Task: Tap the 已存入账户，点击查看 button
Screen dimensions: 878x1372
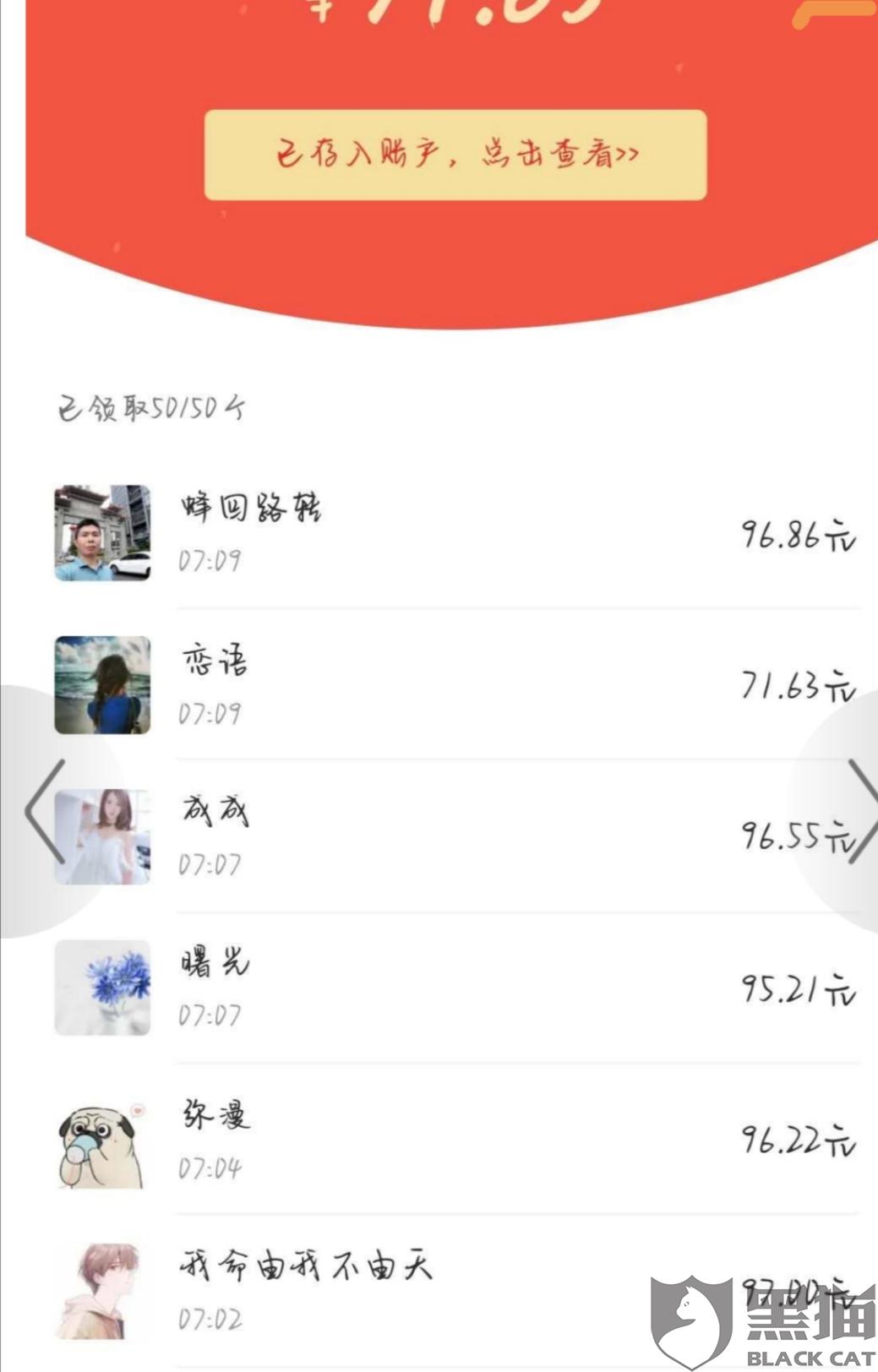Action: point(455,155)
